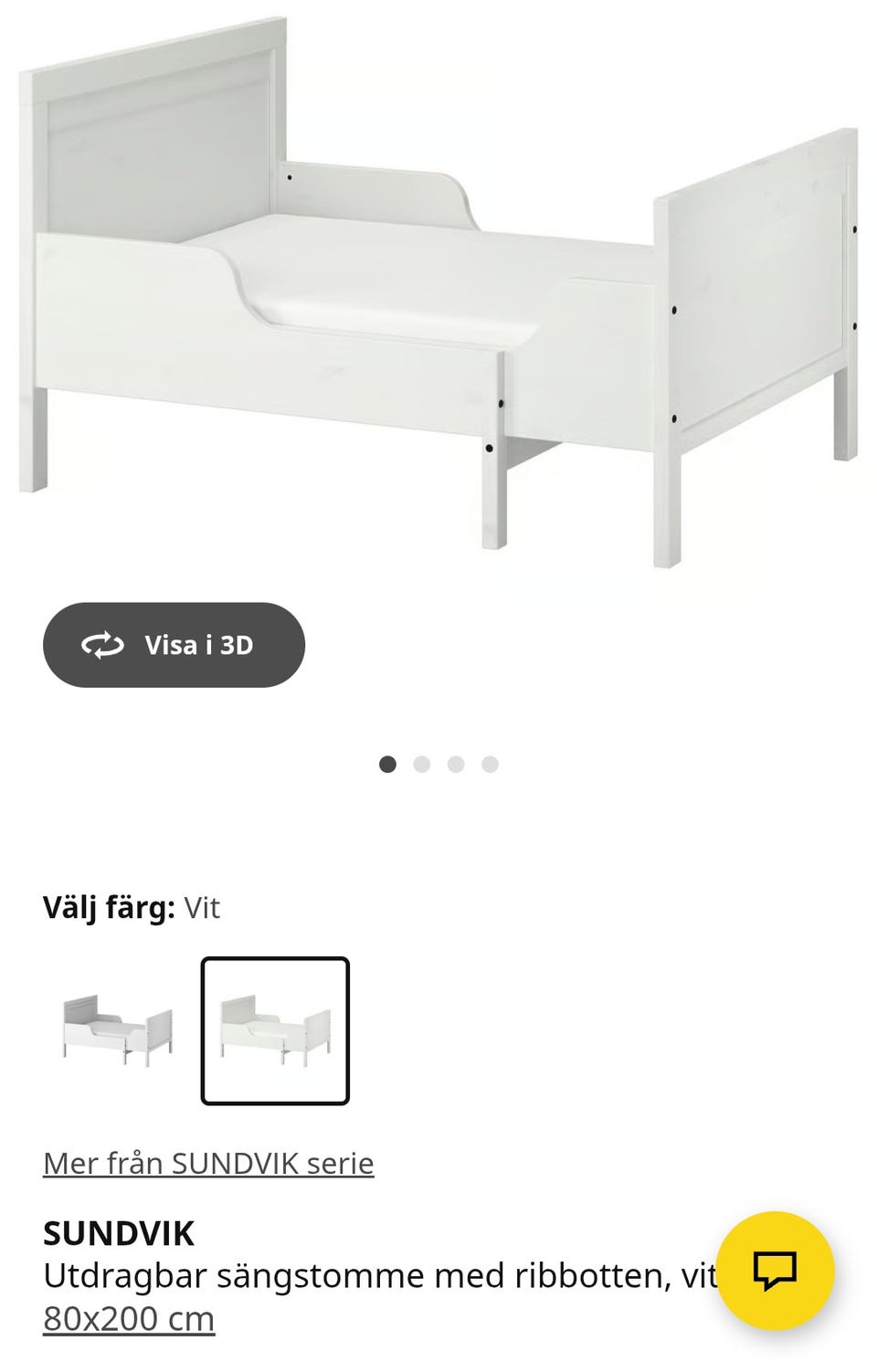Screen dimensions: 877x1372
Task: Click the 'Visa i 3D' text label
Action: click(x=199, y=644)
